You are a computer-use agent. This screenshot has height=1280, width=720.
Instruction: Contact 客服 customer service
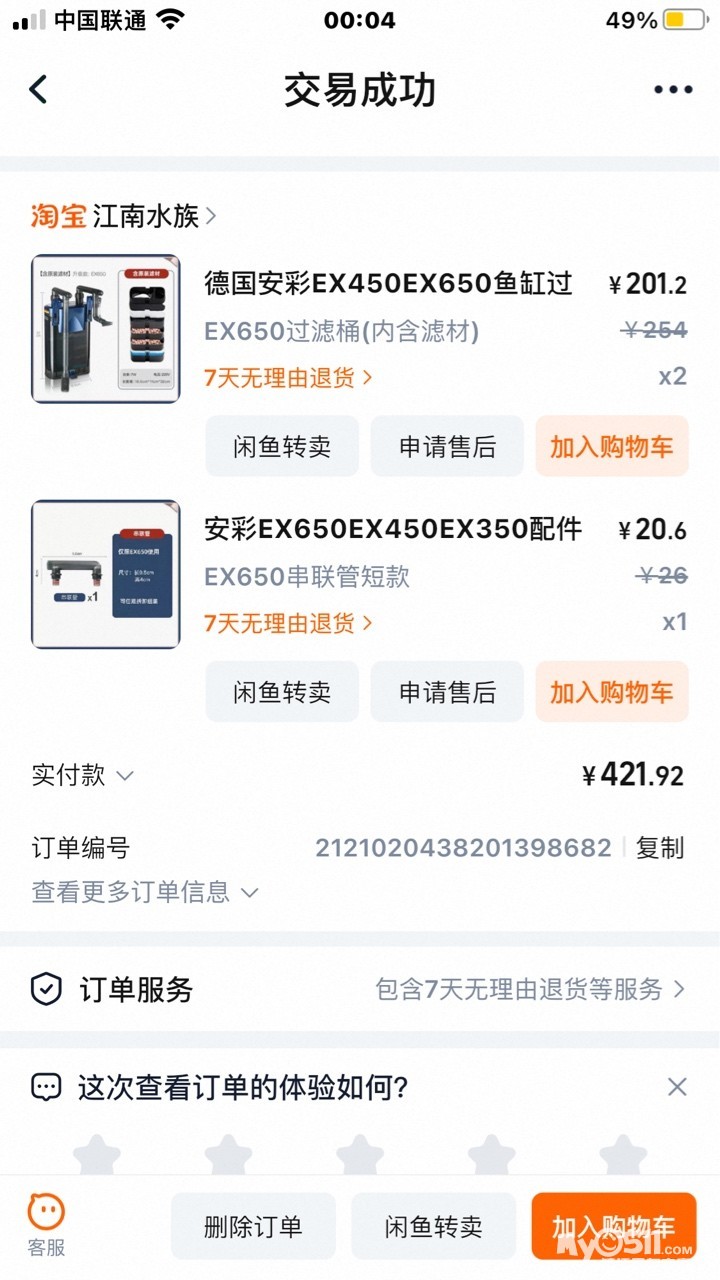(46, 1225)
